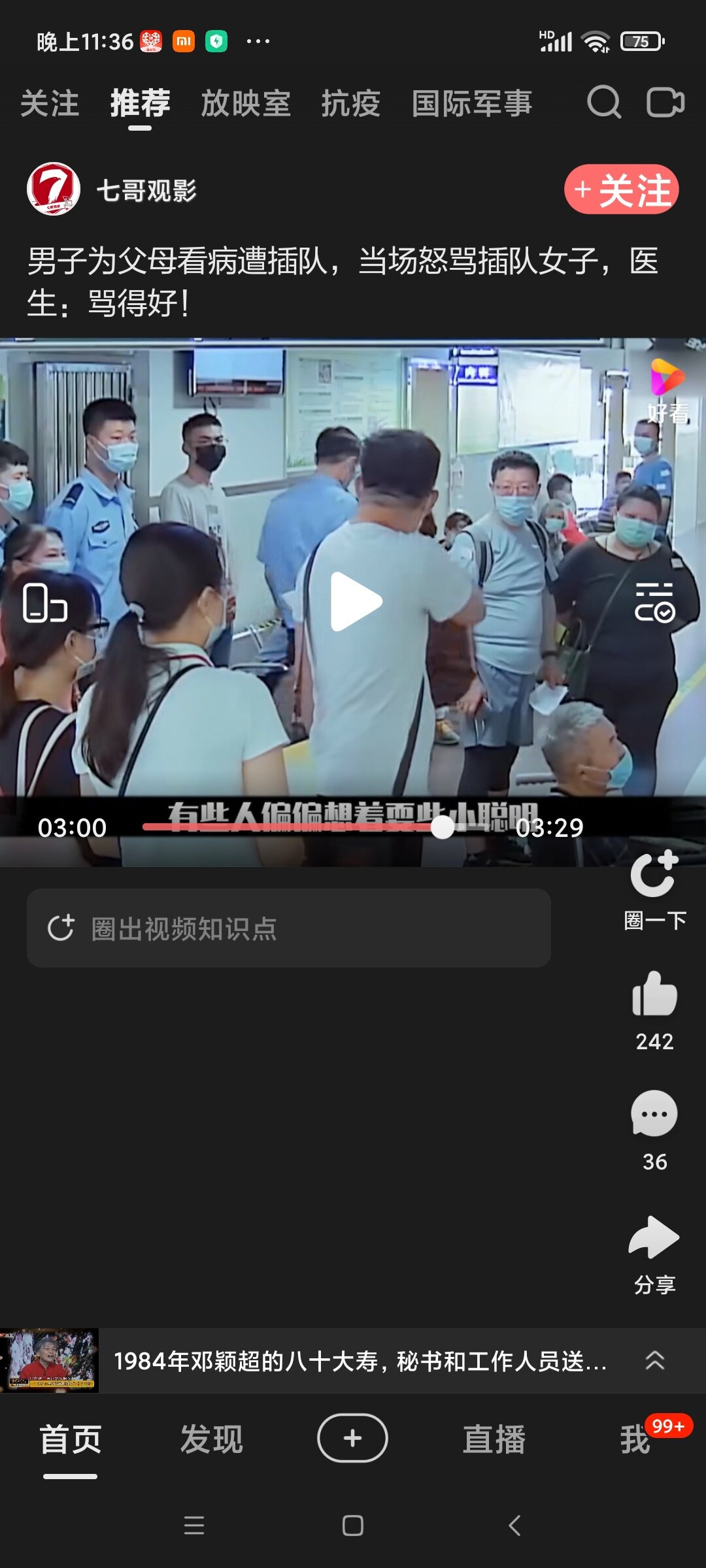Share this video via 分享
Viewport: 706px width, 1568px height.
pos(654,1237)
